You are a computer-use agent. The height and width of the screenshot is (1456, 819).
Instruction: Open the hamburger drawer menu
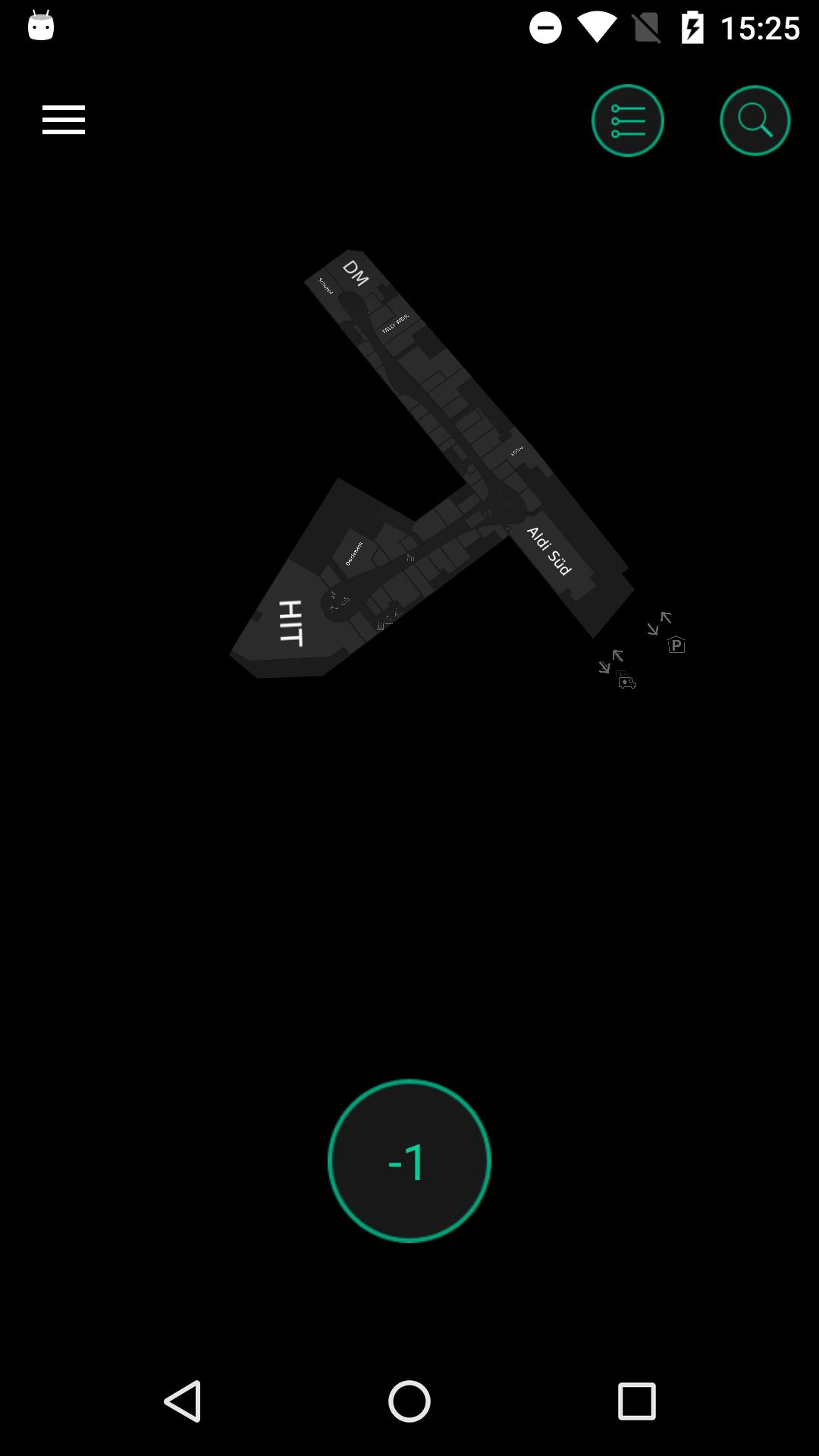click(64, 120)
